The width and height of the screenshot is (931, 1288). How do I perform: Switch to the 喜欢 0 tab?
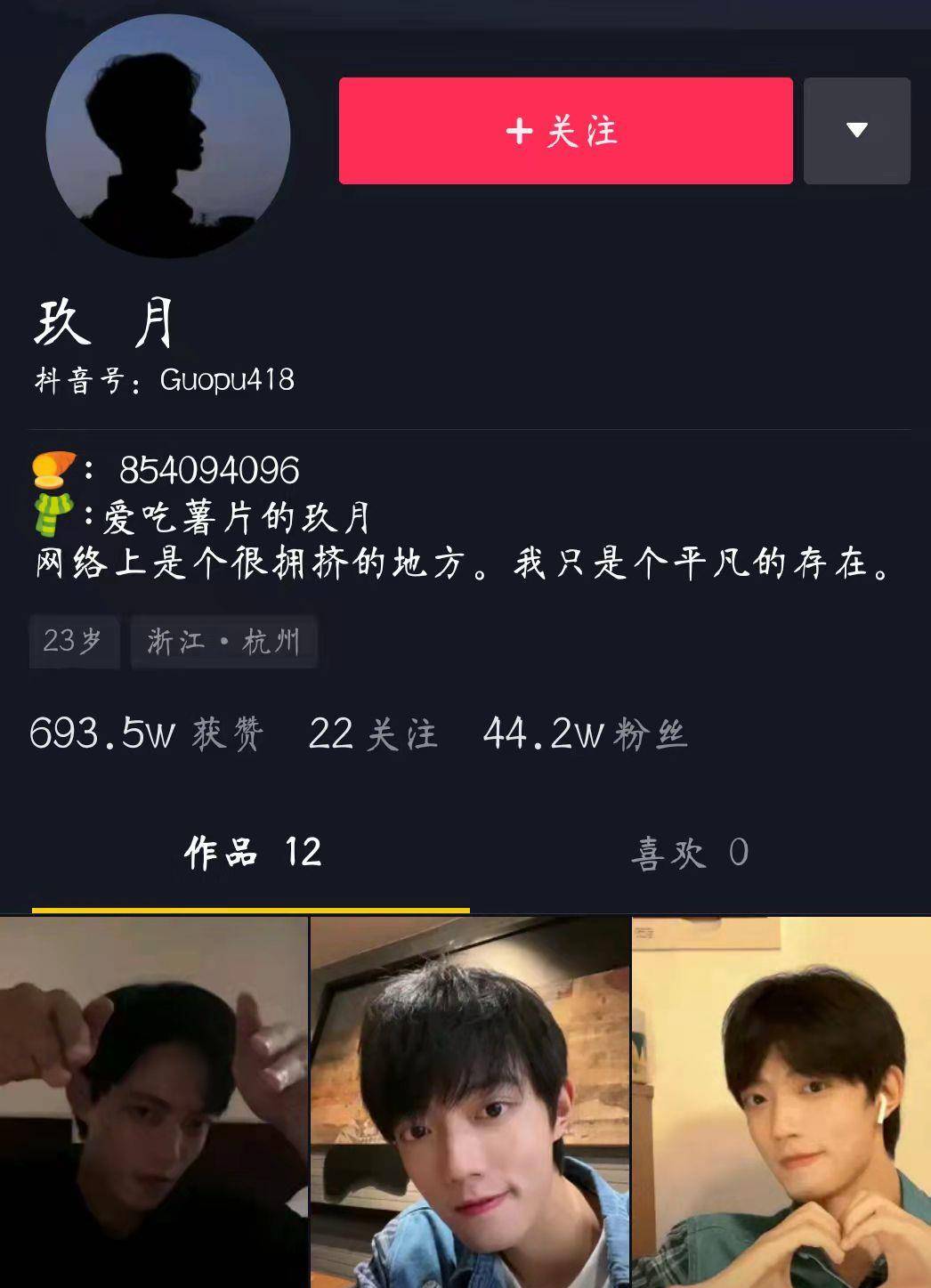point(690,853)
